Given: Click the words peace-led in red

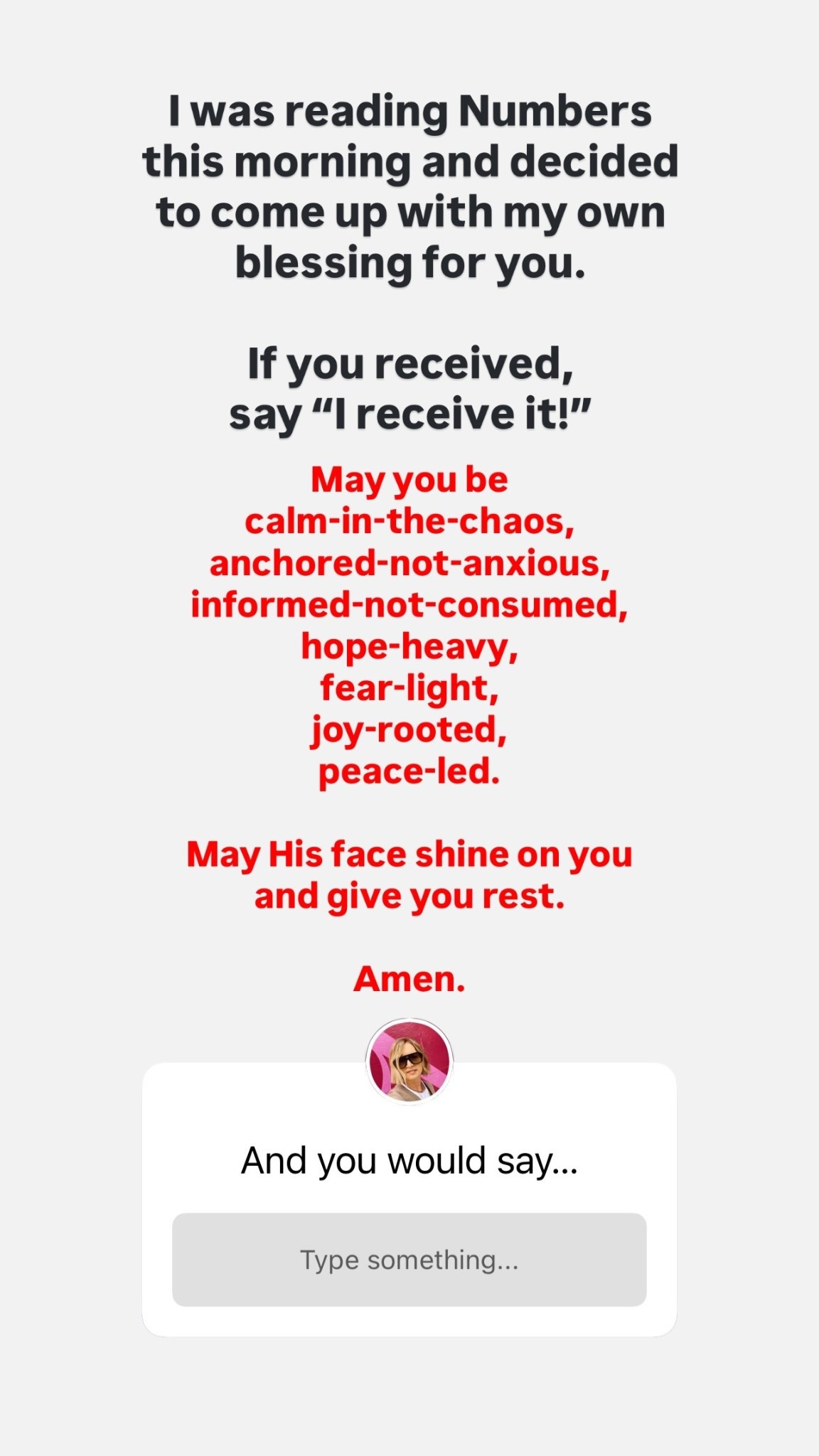Looking at the screenshot, I should click(409, 772).
